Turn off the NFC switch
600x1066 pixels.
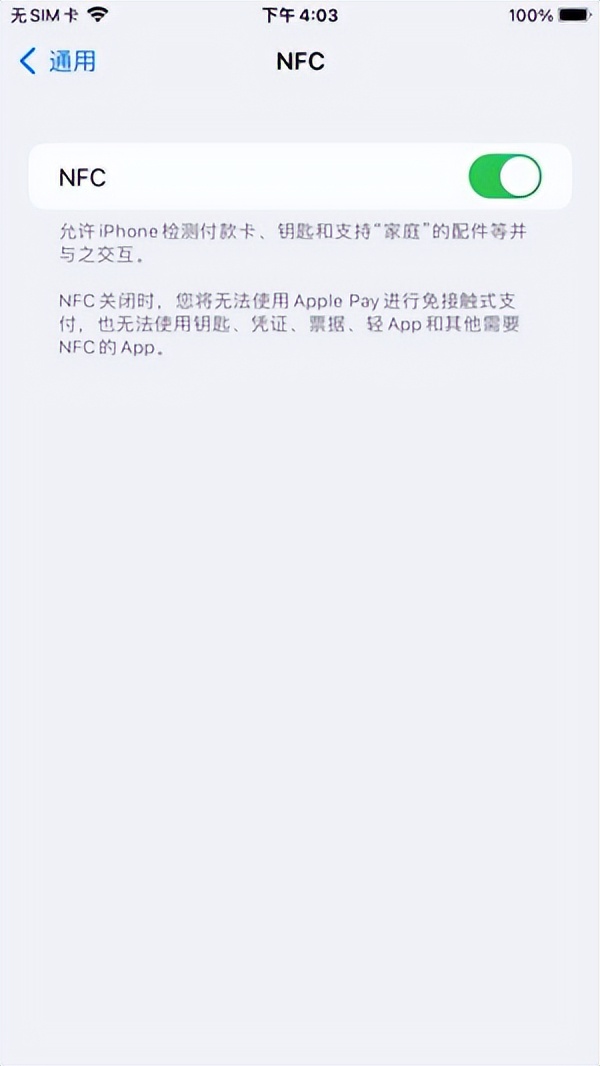click(505, 177)
